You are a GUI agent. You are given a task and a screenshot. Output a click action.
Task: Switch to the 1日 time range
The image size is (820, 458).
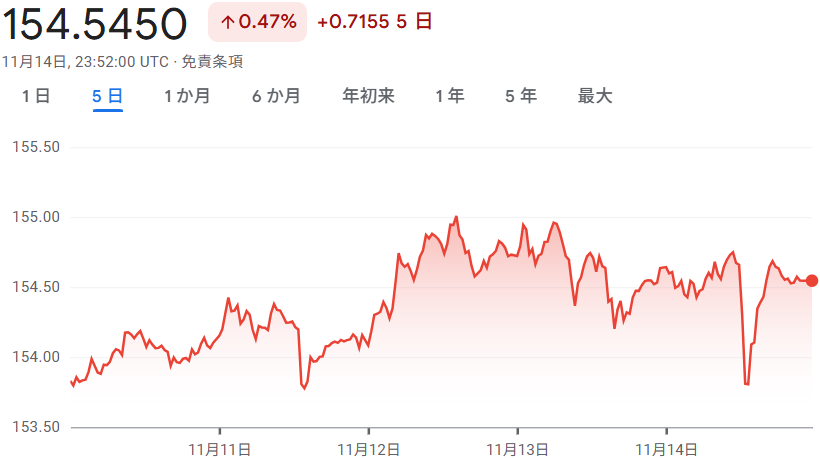pos(36,96)
